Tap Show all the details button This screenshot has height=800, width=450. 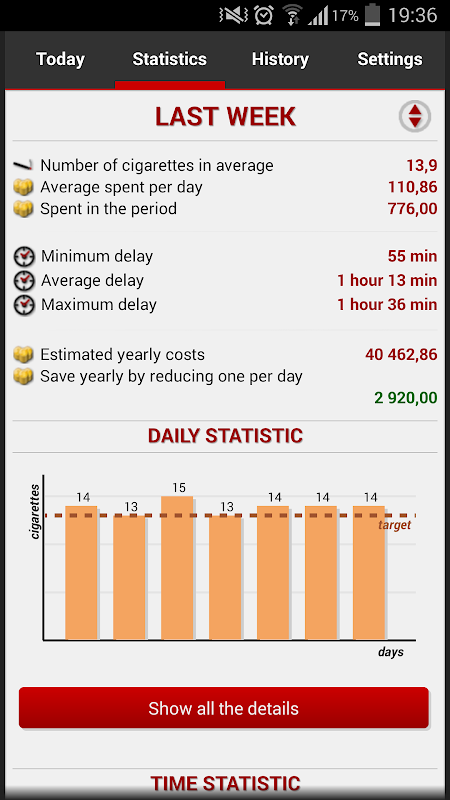(224, 708)
